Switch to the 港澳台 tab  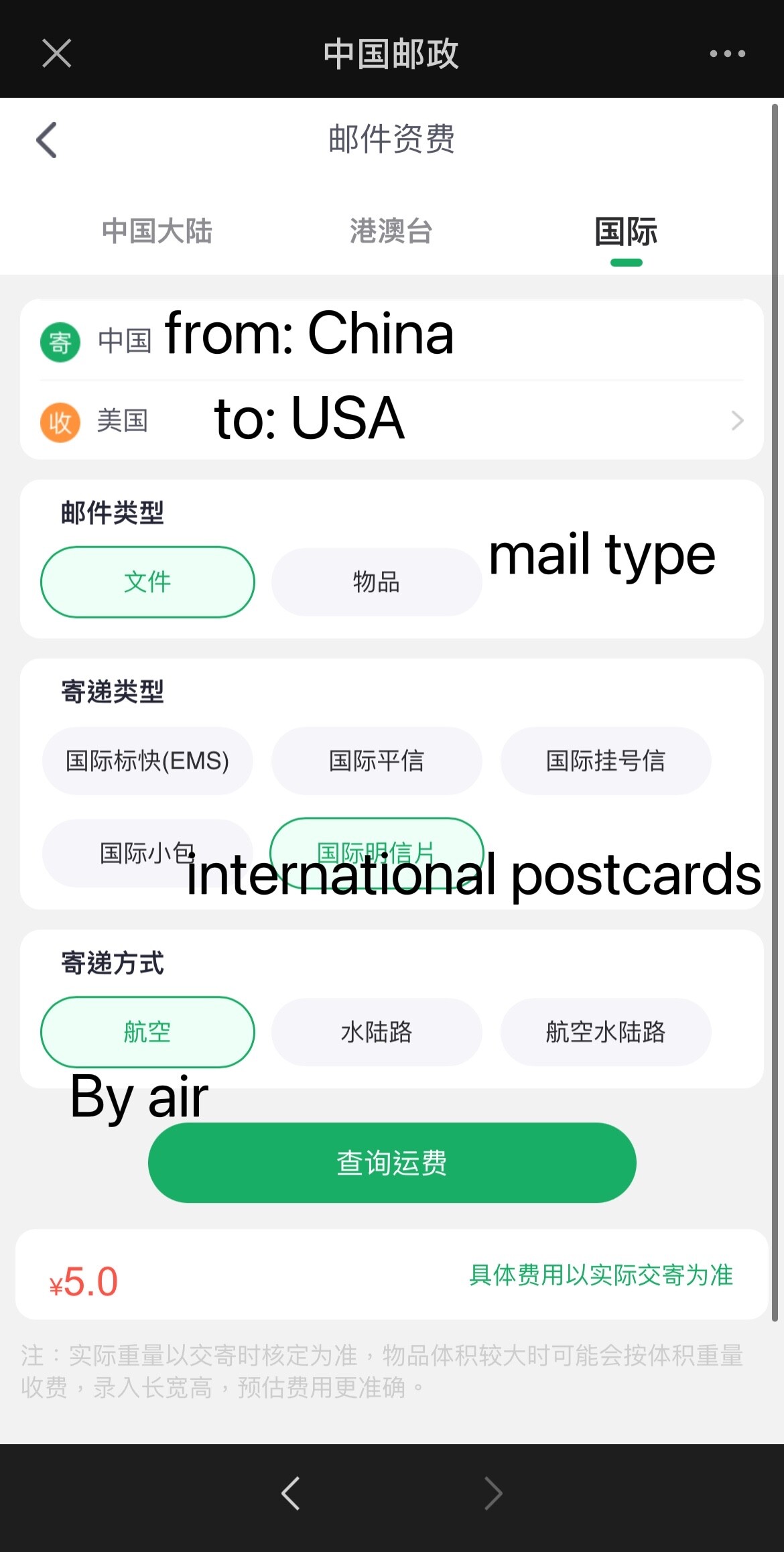click(x=391, y=231)
